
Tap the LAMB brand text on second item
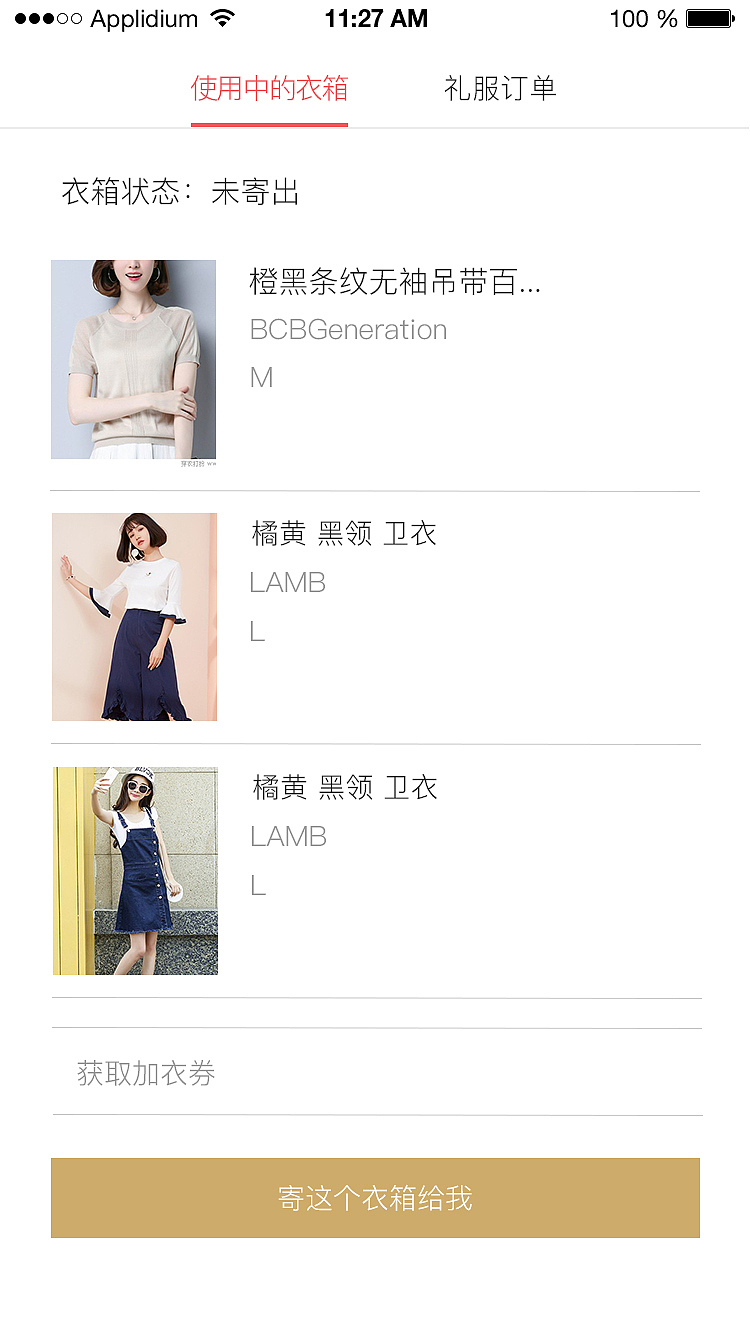(x=287, y=582)
